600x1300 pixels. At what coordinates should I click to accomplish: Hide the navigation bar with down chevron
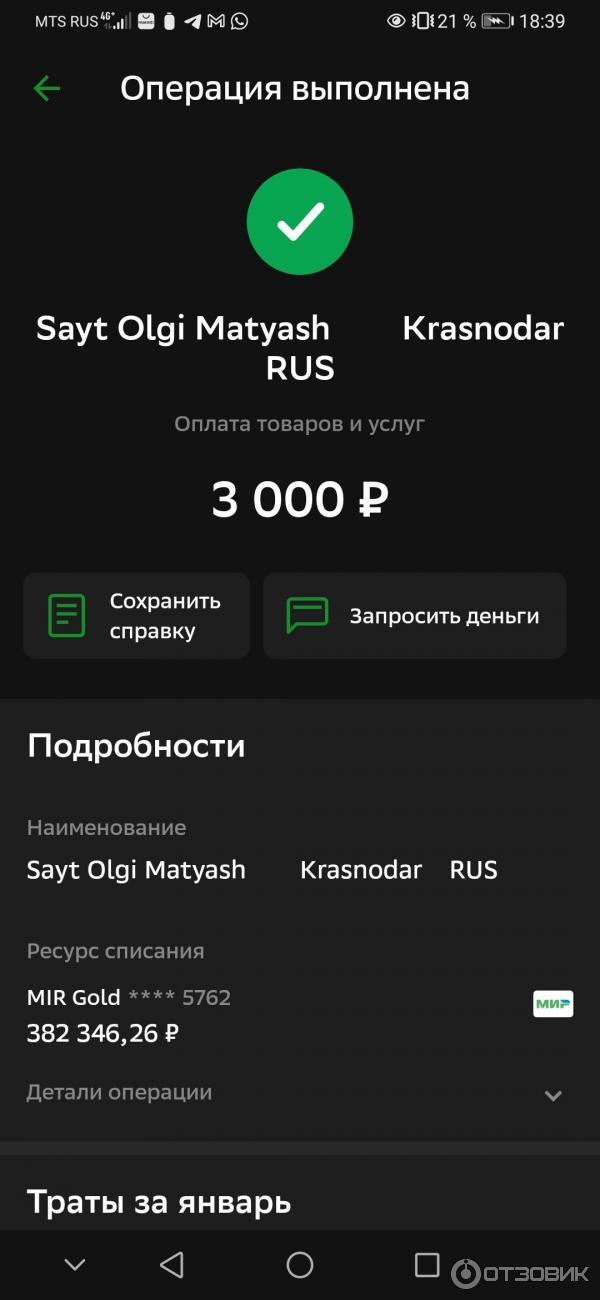click(75, 1265)
